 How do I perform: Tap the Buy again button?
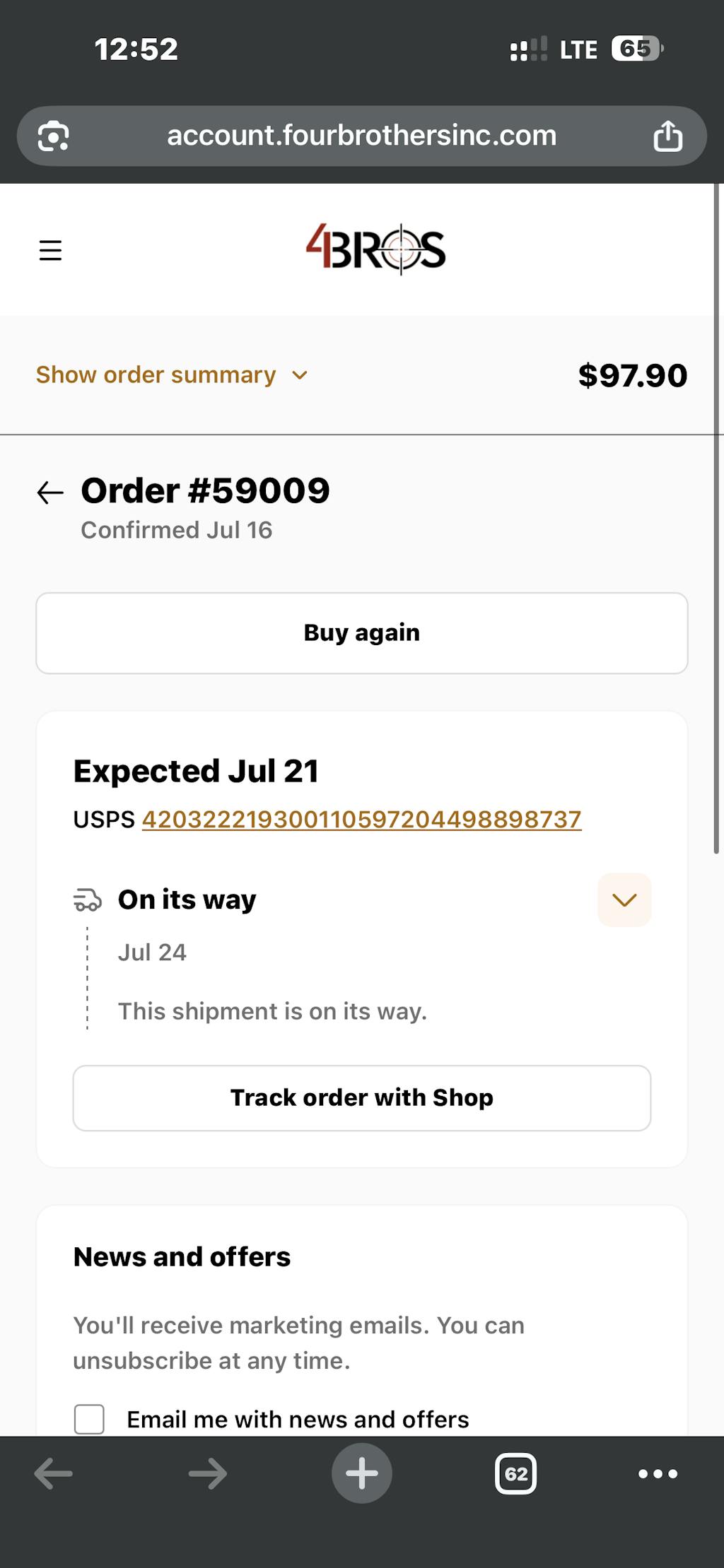coord(361,632)
